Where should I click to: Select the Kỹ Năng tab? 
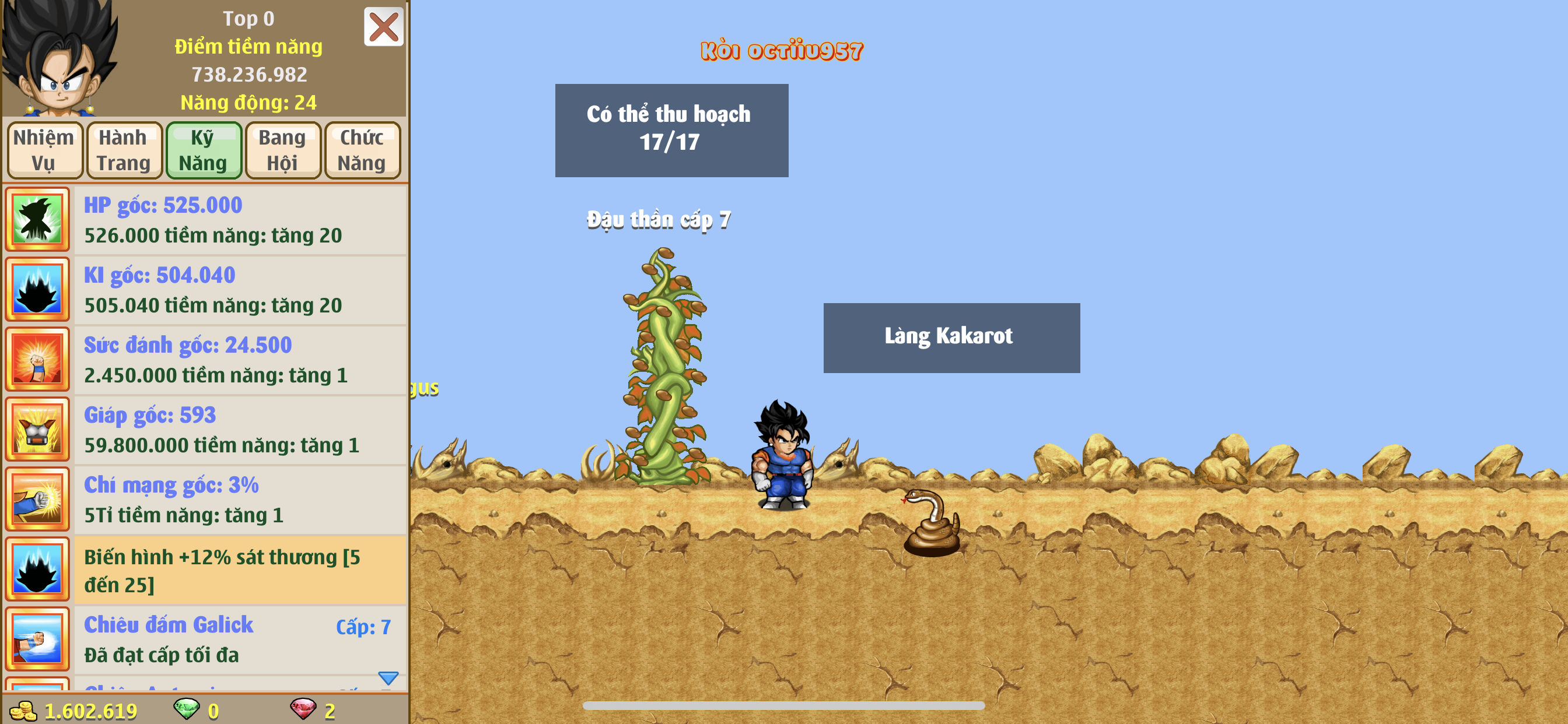point(204,150)
